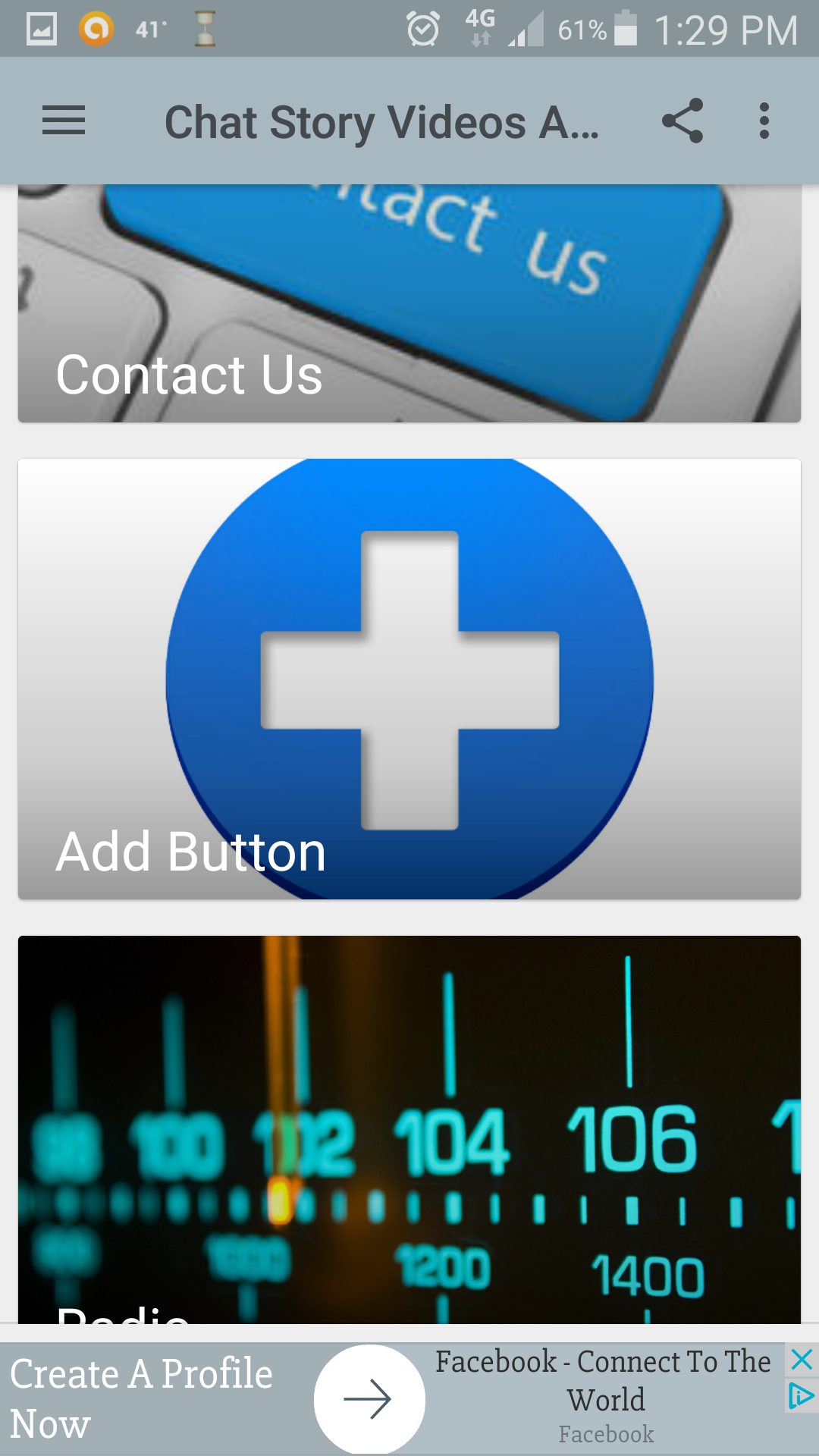819x1456 pixels.
Task: Tap the orange app icon in the status bar
Action: [x=96, y=30]
